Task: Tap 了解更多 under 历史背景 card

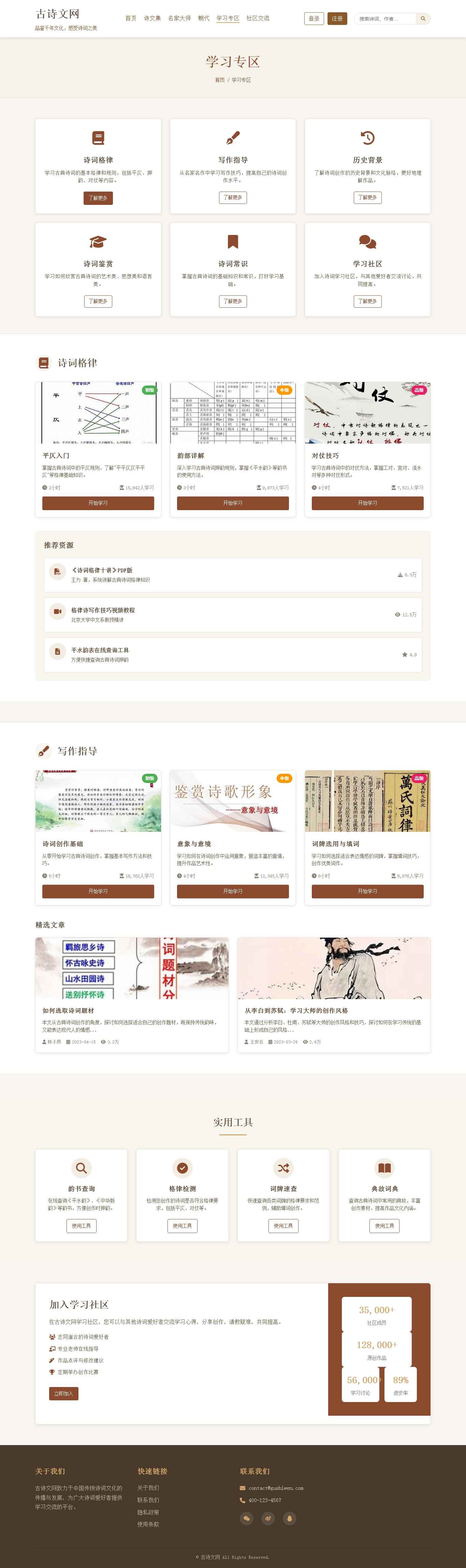Action: pos(367,198)
